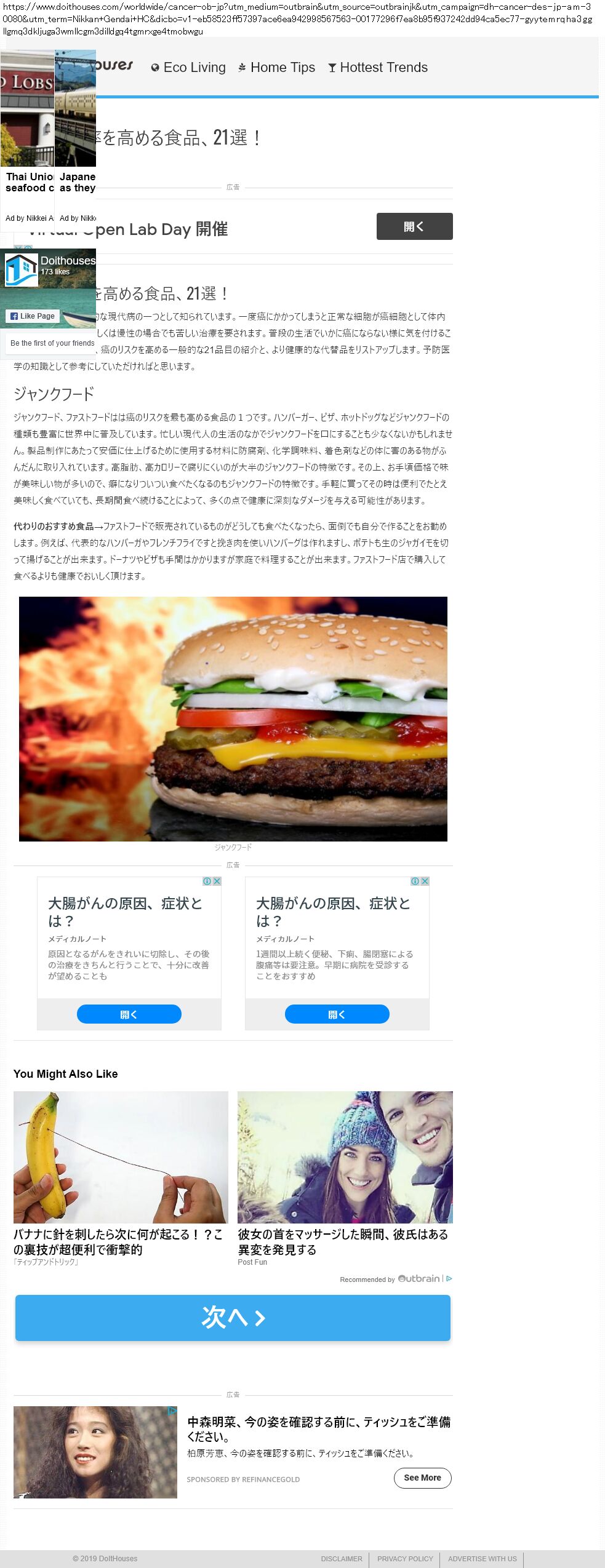Tap 開く on the 1週間以上続く便秘 ad
605x1568 pixels.
coord(337,1014)
